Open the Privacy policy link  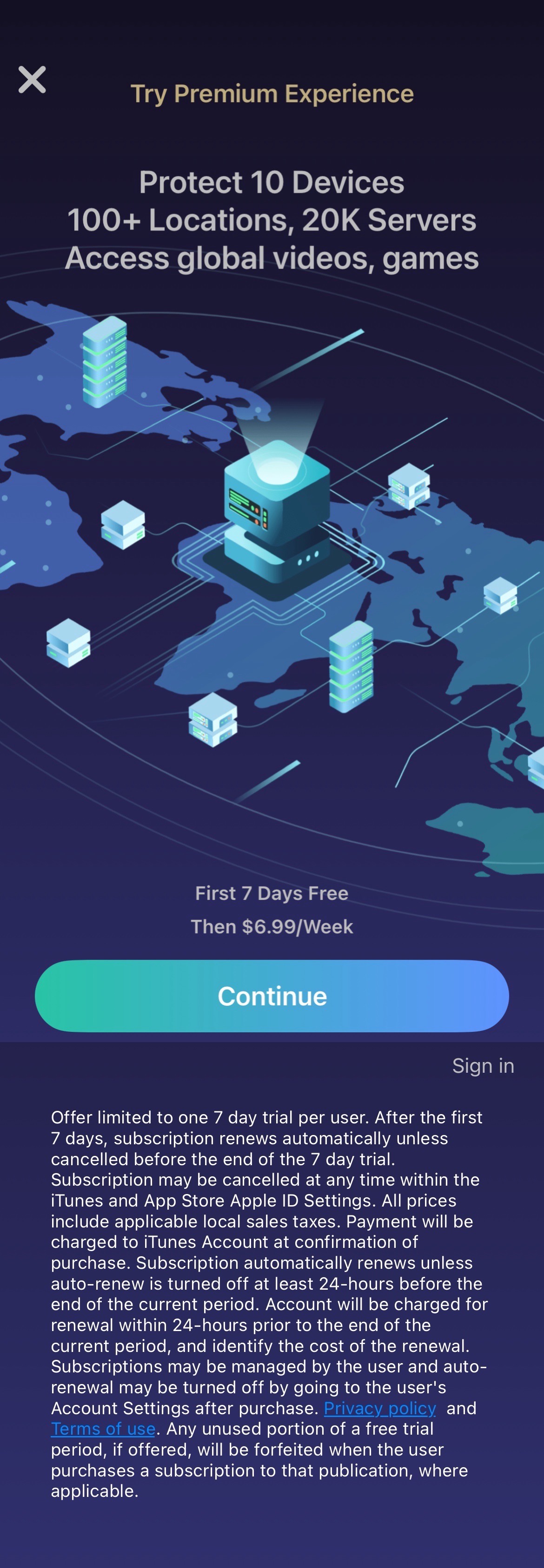[x=379, y=1408]
